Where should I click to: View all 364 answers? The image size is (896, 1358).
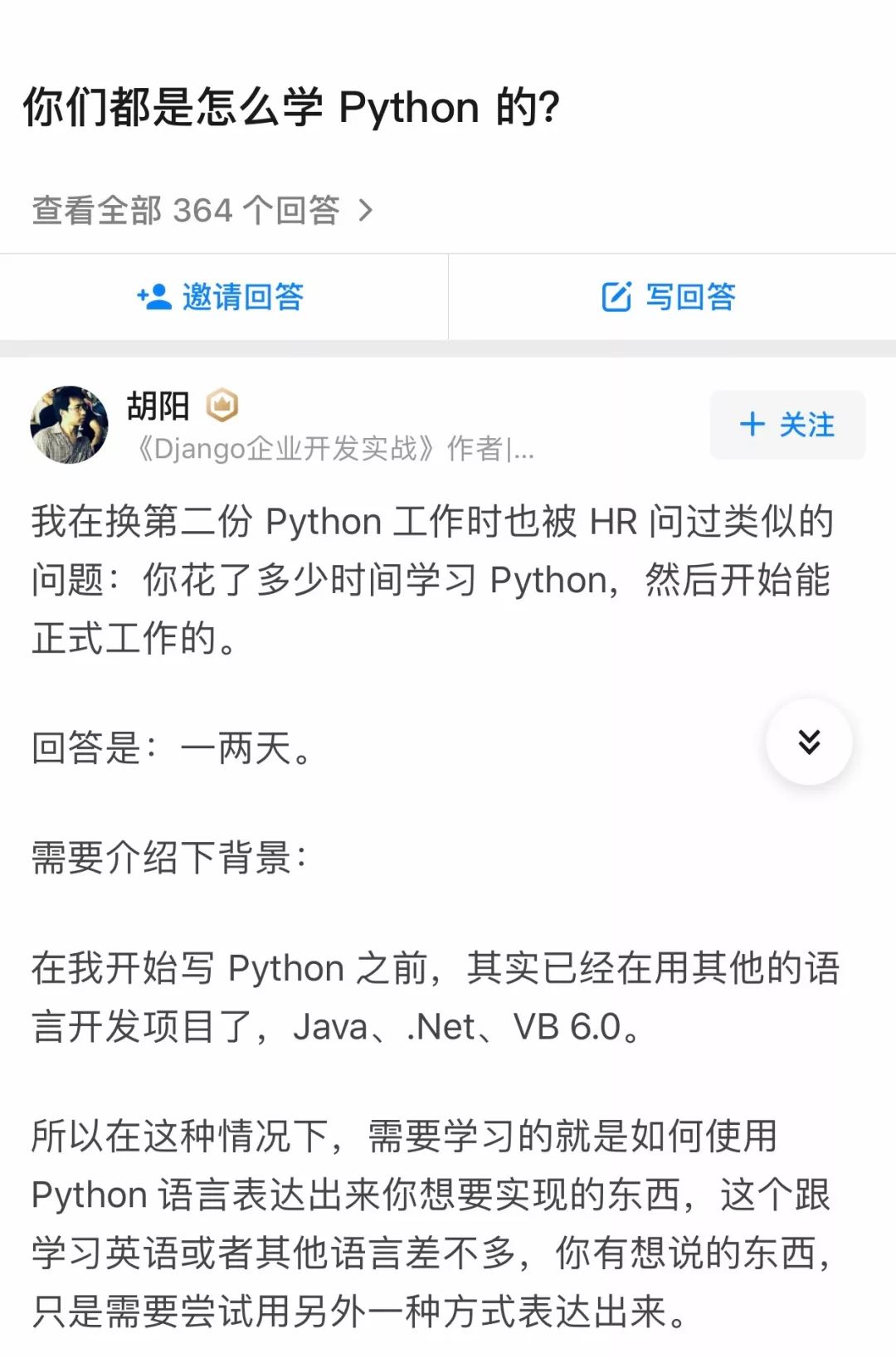point(202,211)
